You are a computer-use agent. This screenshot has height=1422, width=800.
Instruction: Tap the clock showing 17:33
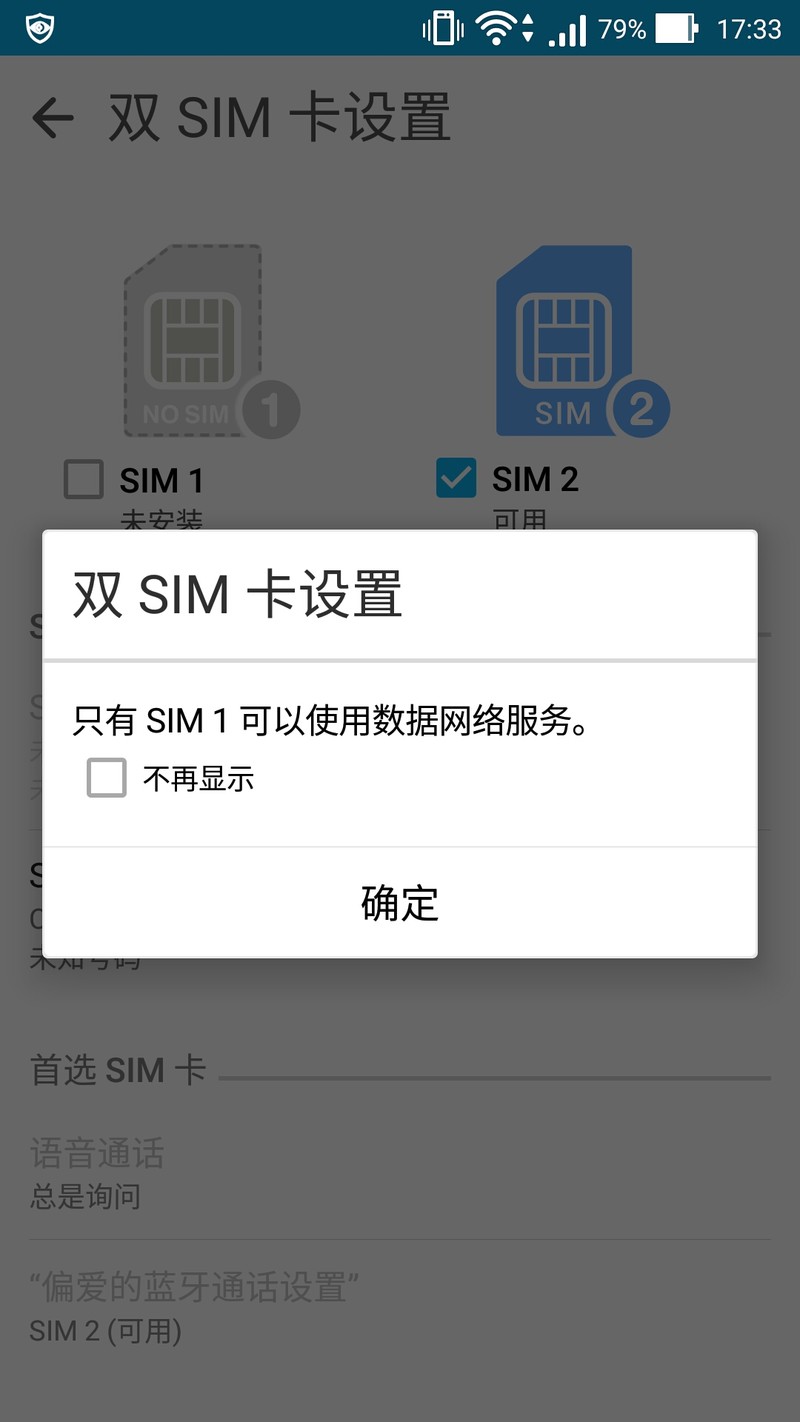pos(752,29)
